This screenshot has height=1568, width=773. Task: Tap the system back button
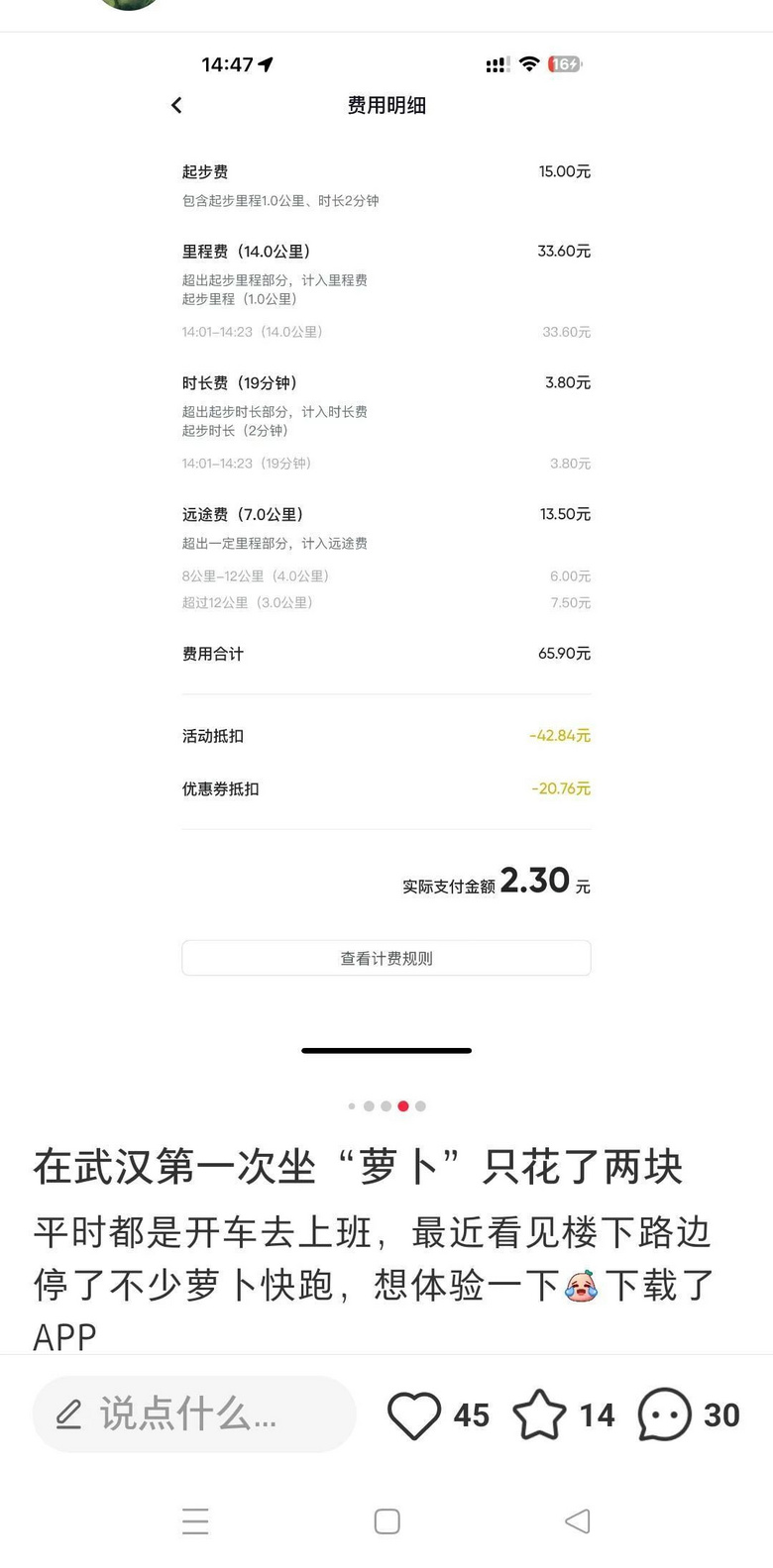[x=577, y=1521]
